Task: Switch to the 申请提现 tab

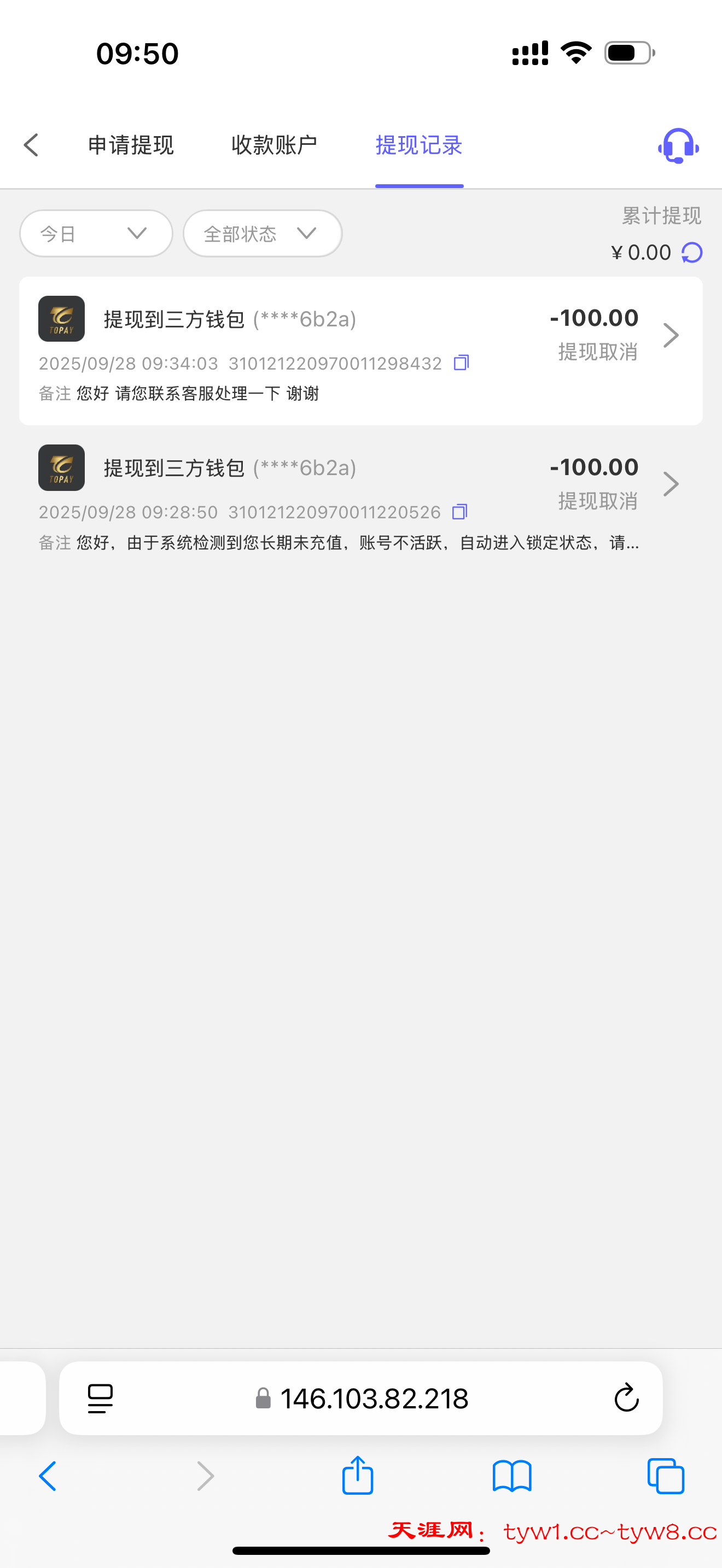Action: (131, 145)
